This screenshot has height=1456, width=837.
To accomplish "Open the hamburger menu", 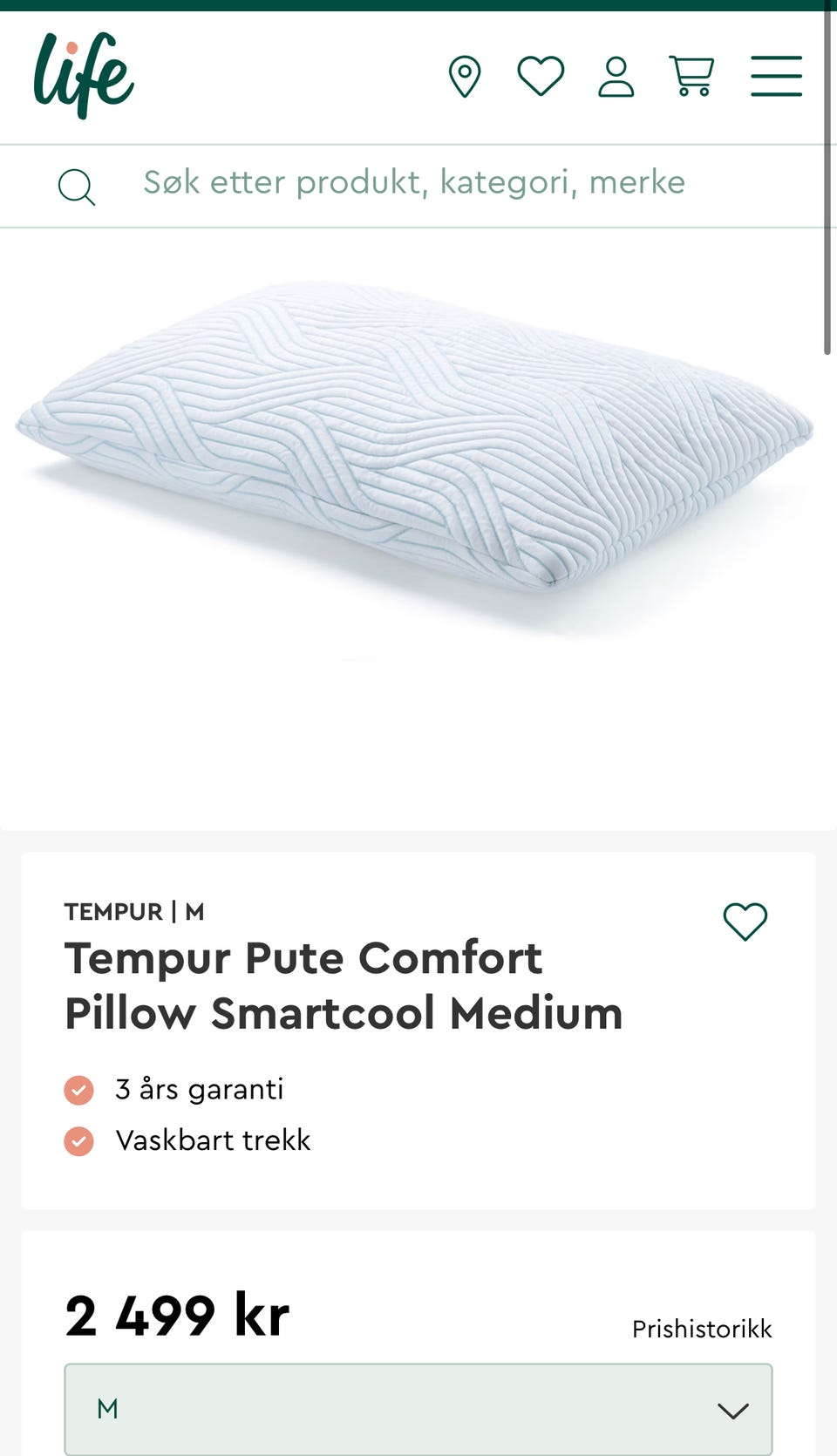I will 776,76.
